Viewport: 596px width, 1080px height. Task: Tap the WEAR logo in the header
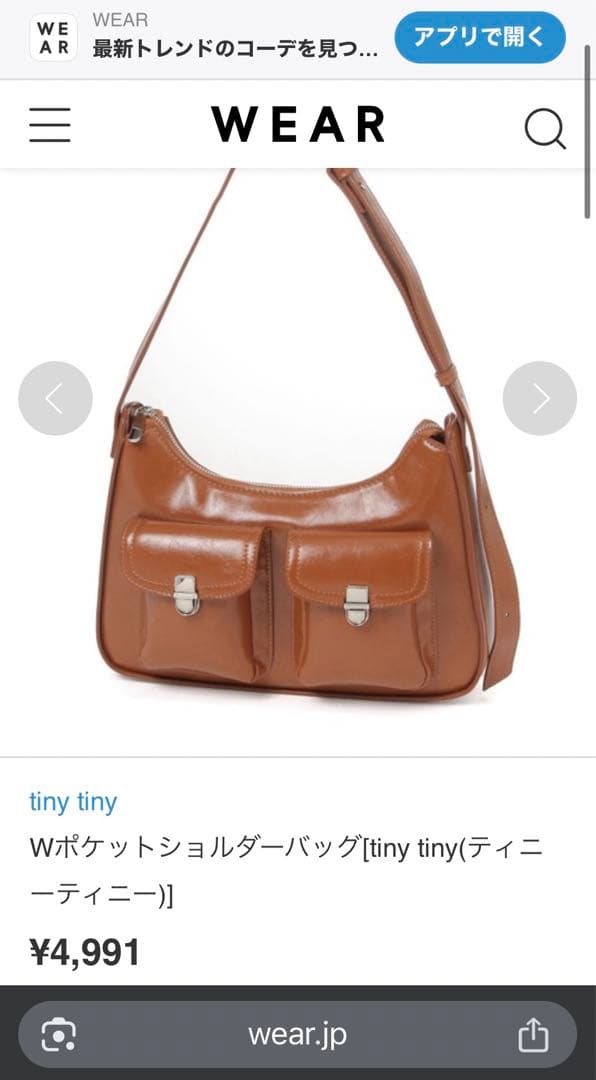coord(298,124)
